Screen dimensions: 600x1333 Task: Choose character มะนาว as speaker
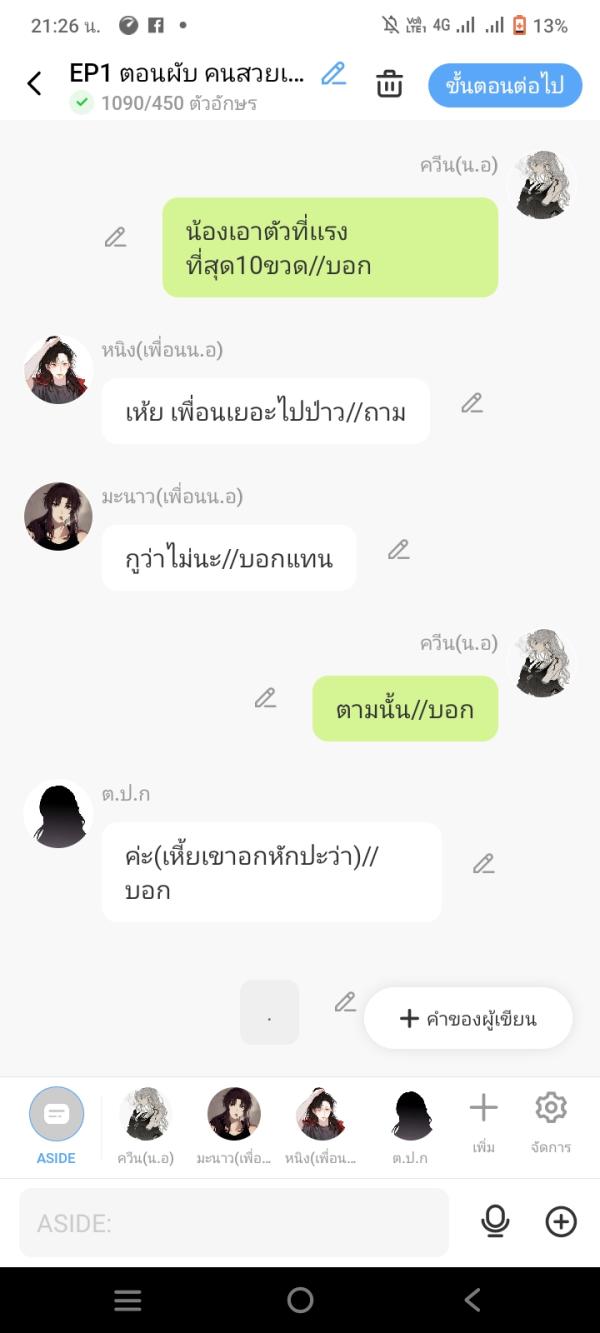233,1126
